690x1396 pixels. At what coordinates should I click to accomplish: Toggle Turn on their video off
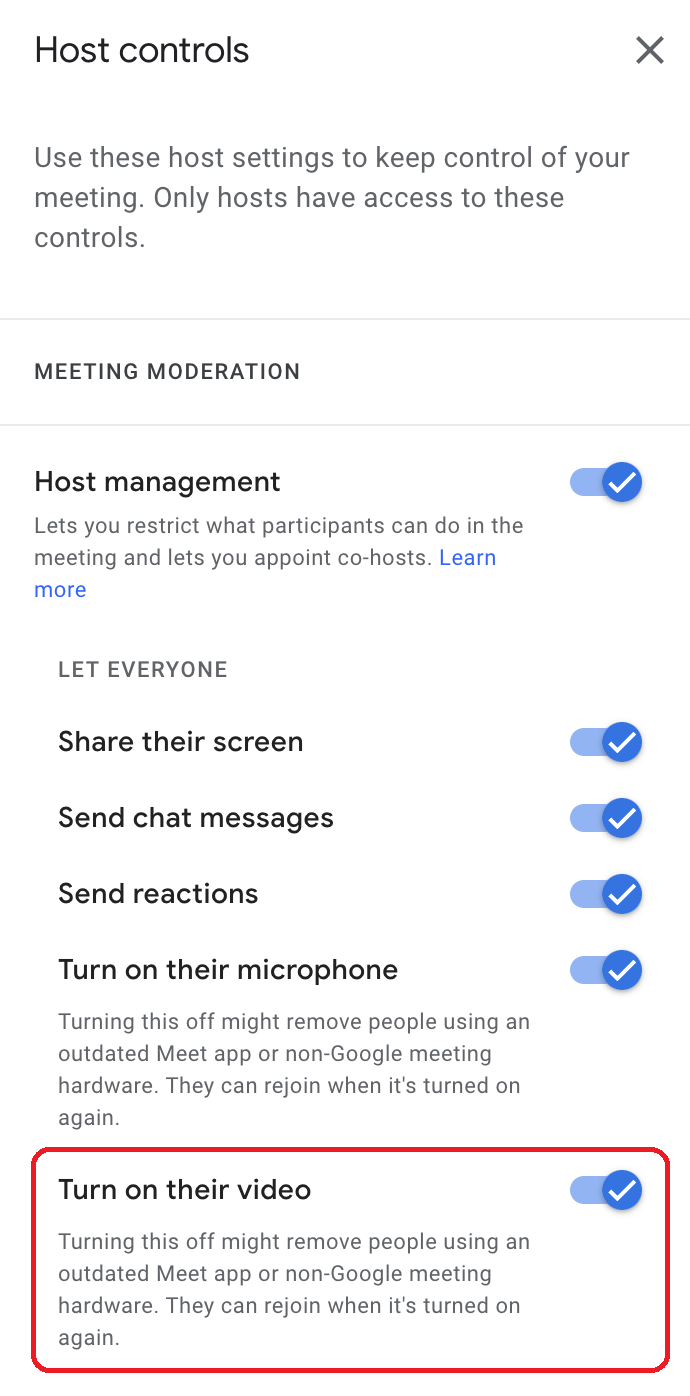coord(606,1190)
